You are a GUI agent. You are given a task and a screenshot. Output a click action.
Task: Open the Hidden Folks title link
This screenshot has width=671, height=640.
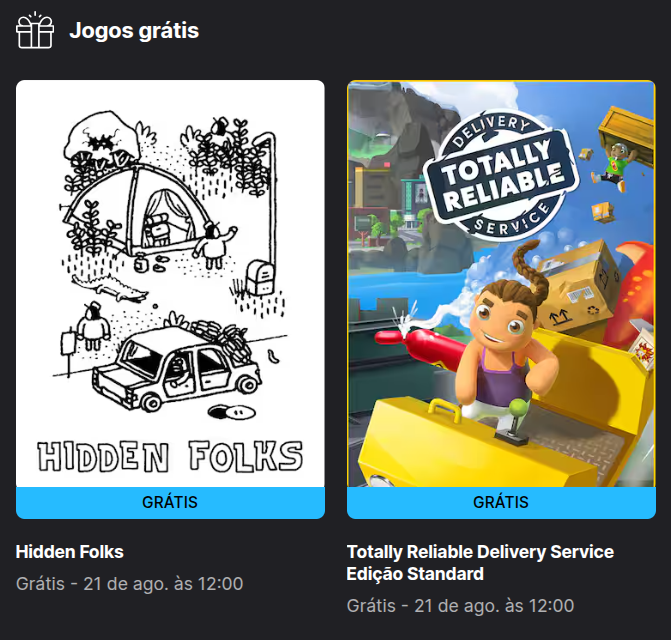click(x=70, y=552)
